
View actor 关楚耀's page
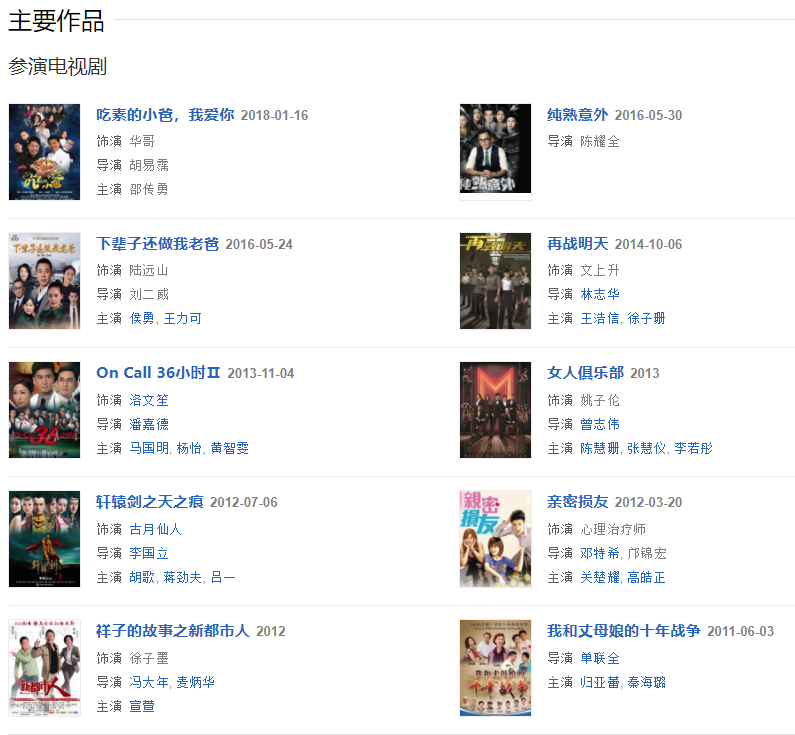click(x=600, y=577)
